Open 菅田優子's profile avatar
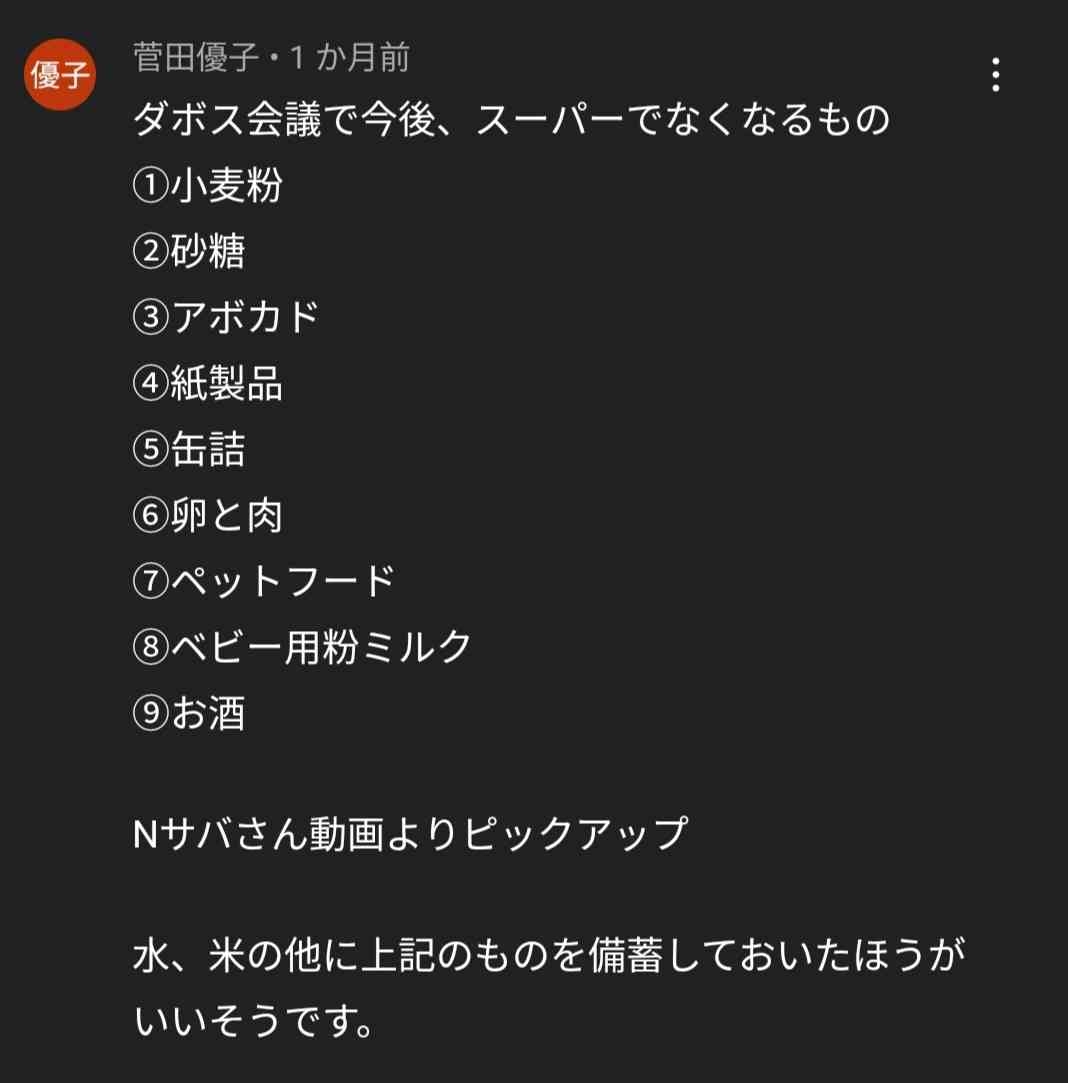Image resolution: width=1068 pixels, height=1083 pixels. click(x=60, y=75)
